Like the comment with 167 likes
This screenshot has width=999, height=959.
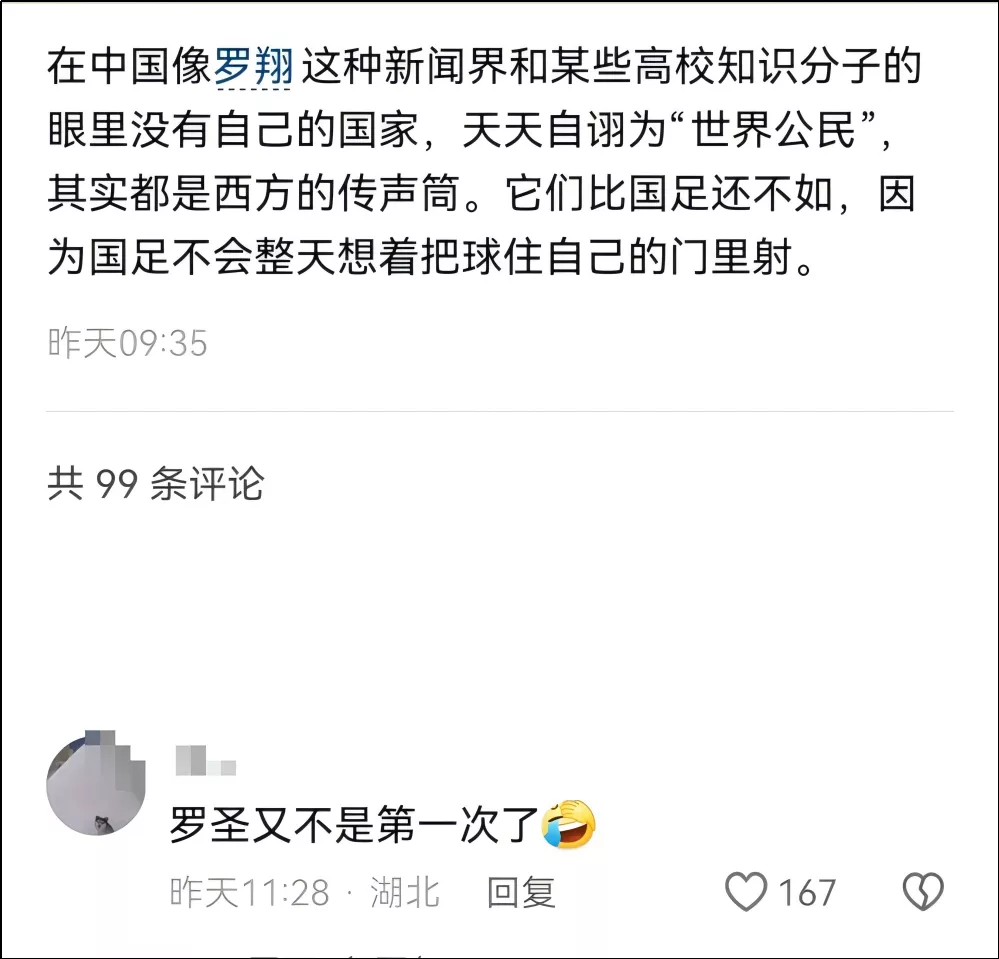tap(746, 892)
